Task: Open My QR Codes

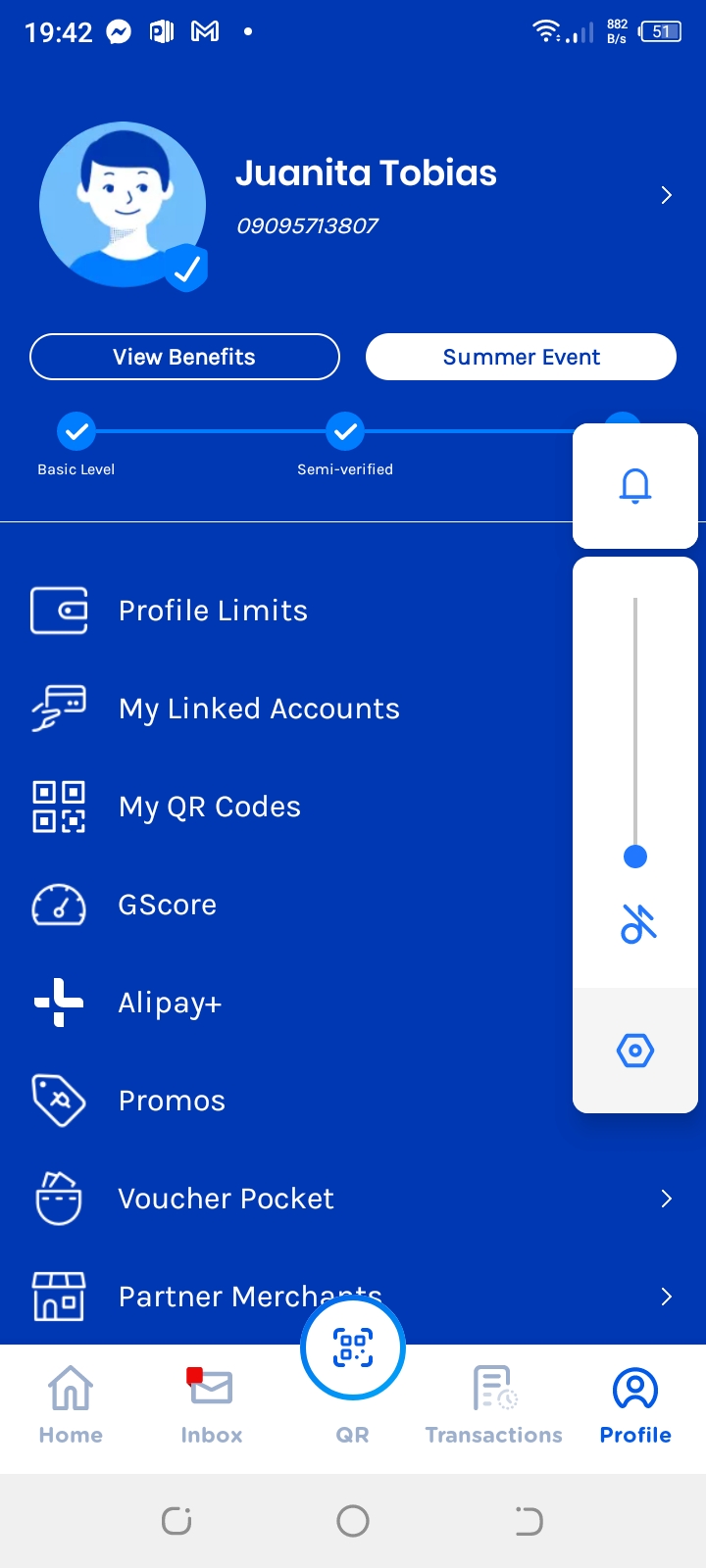Action: coord(209,807)
